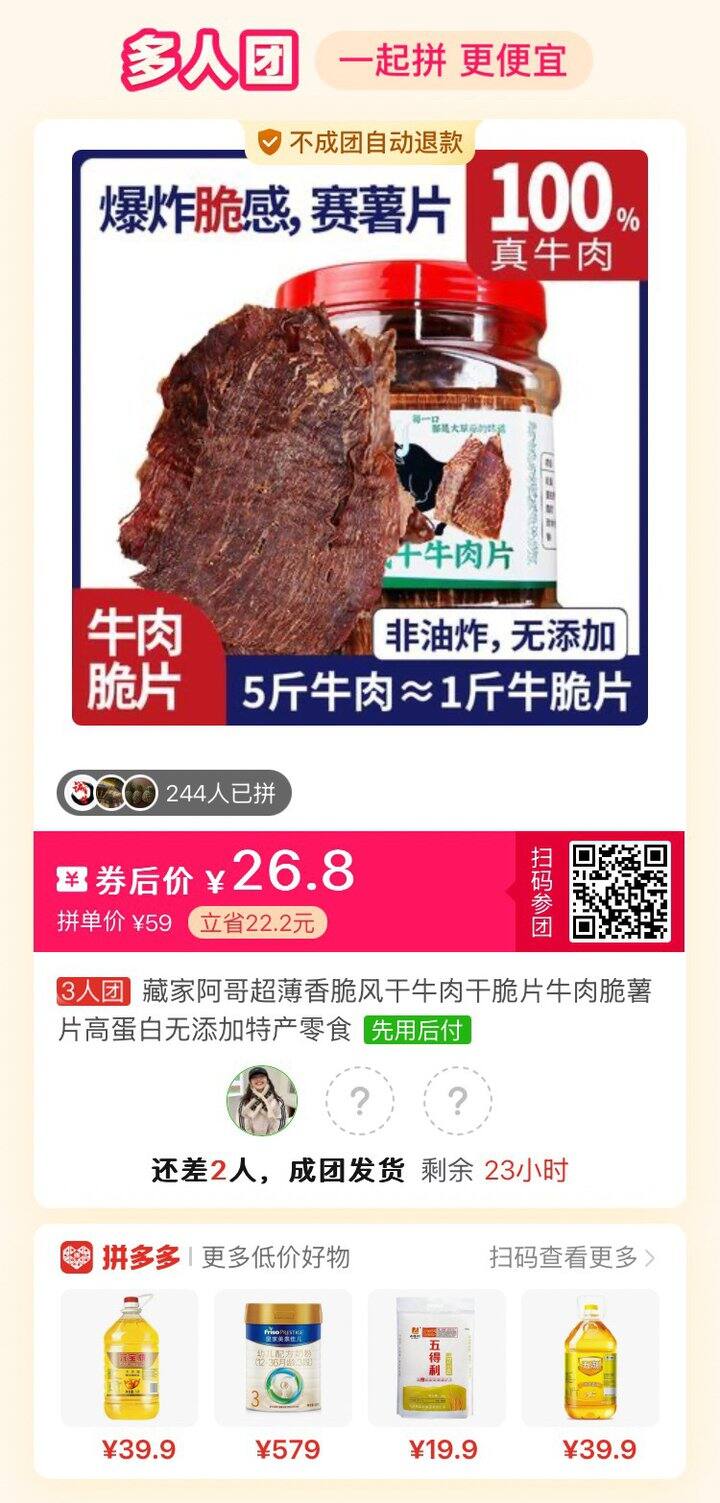720x1503 pixels.
Task: Tap the second empty question-mark member slot
Action: tap(458, 1098)
